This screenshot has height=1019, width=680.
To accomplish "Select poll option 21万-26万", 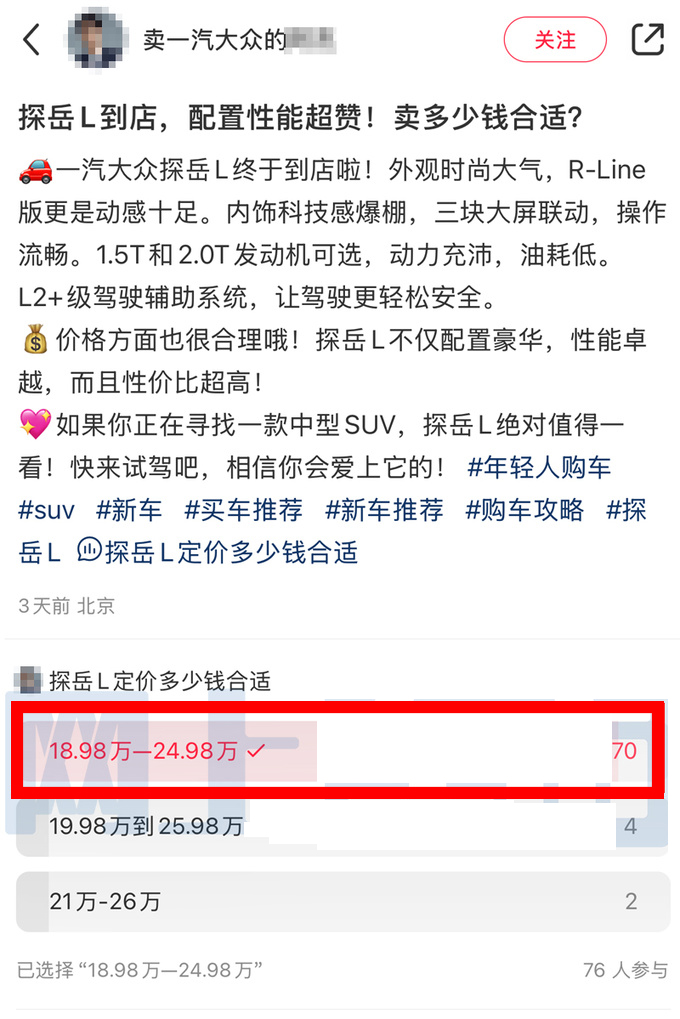I will click(340, 902).
